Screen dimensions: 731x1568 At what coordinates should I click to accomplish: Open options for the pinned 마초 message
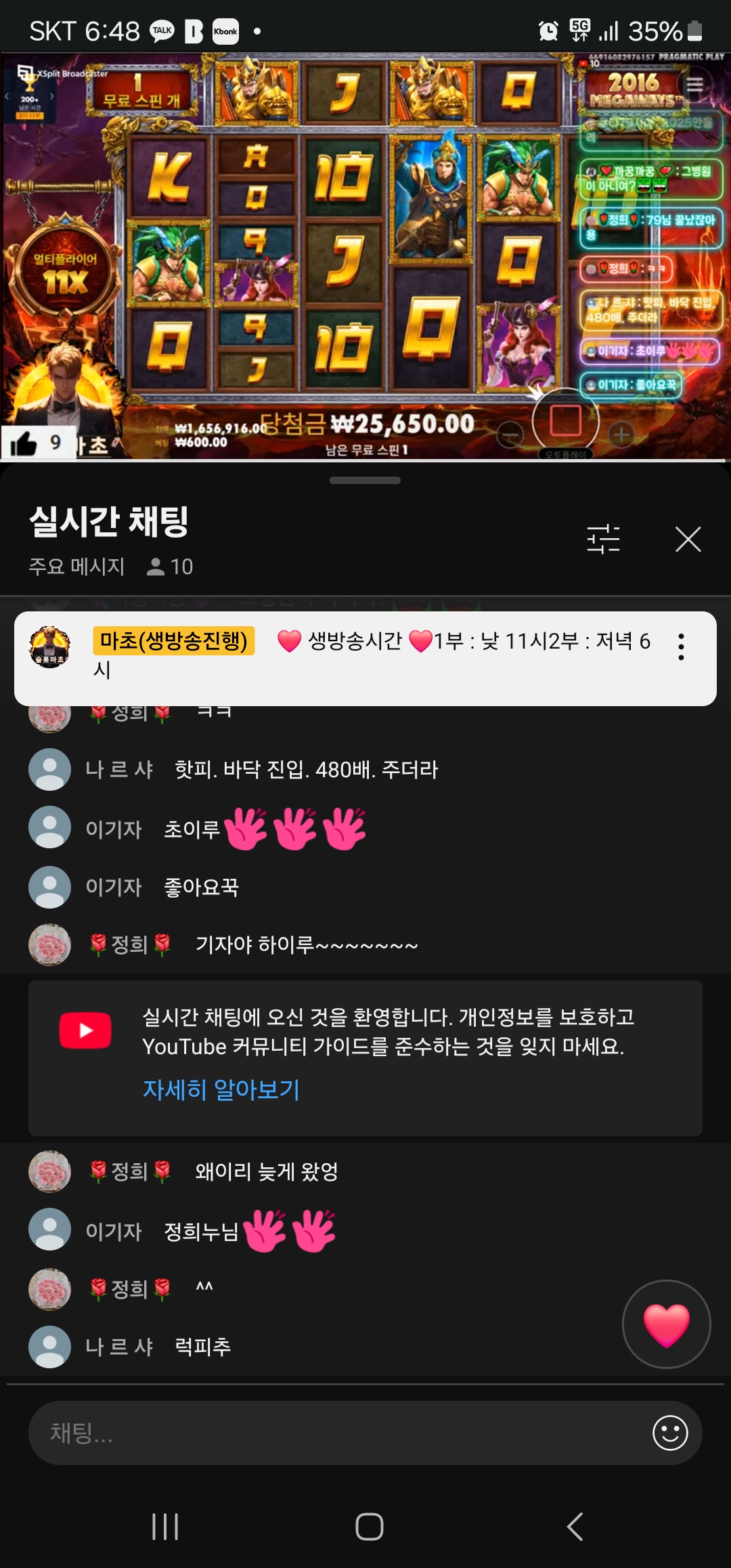681,647
